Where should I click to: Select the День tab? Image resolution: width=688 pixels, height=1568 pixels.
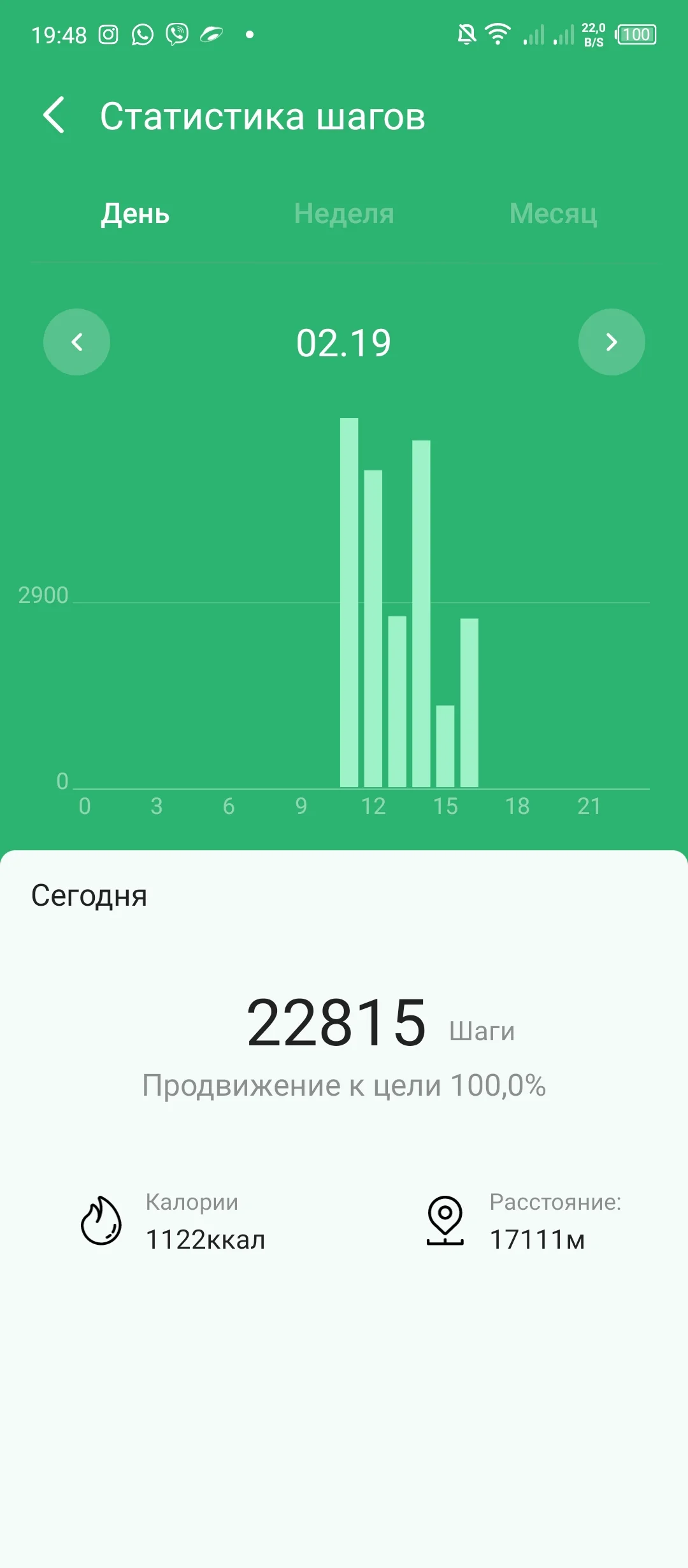pyautogui.click(x=134, y=215)
